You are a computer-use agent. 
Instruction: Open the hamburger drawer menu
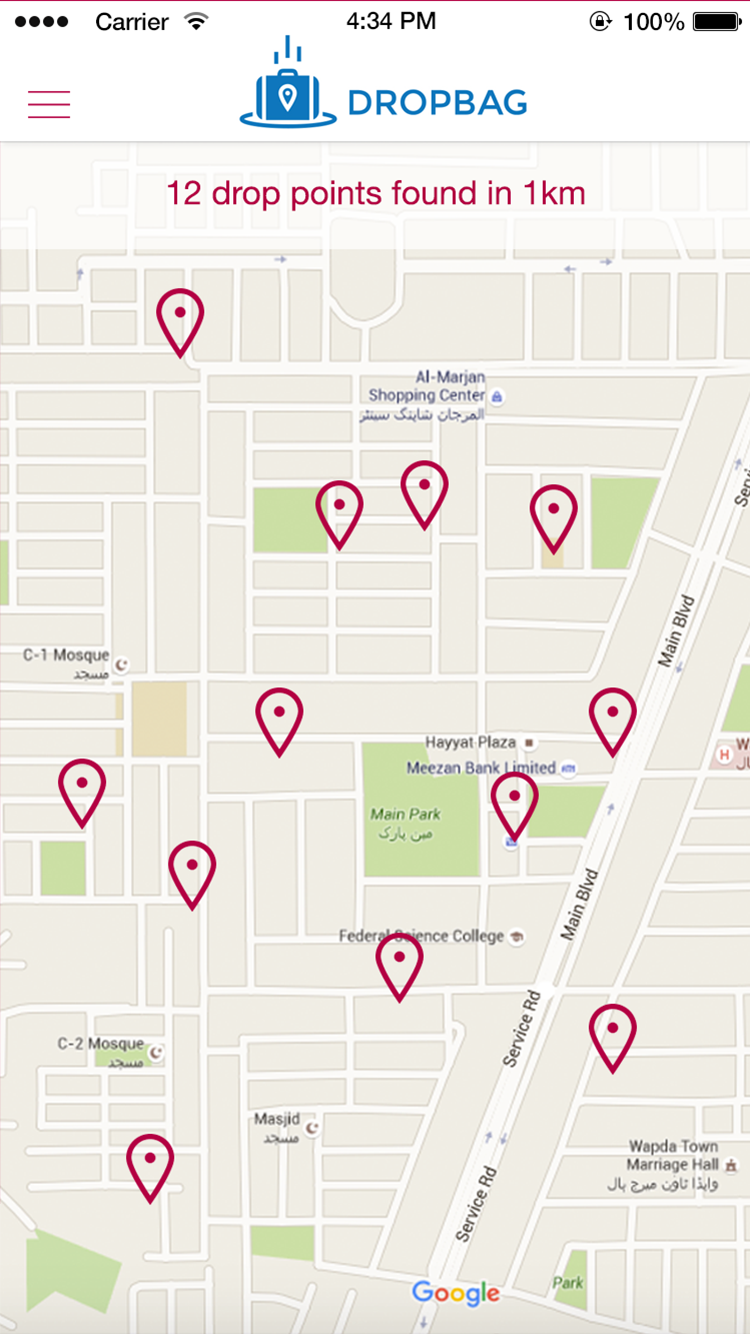[x=49, y=104]
